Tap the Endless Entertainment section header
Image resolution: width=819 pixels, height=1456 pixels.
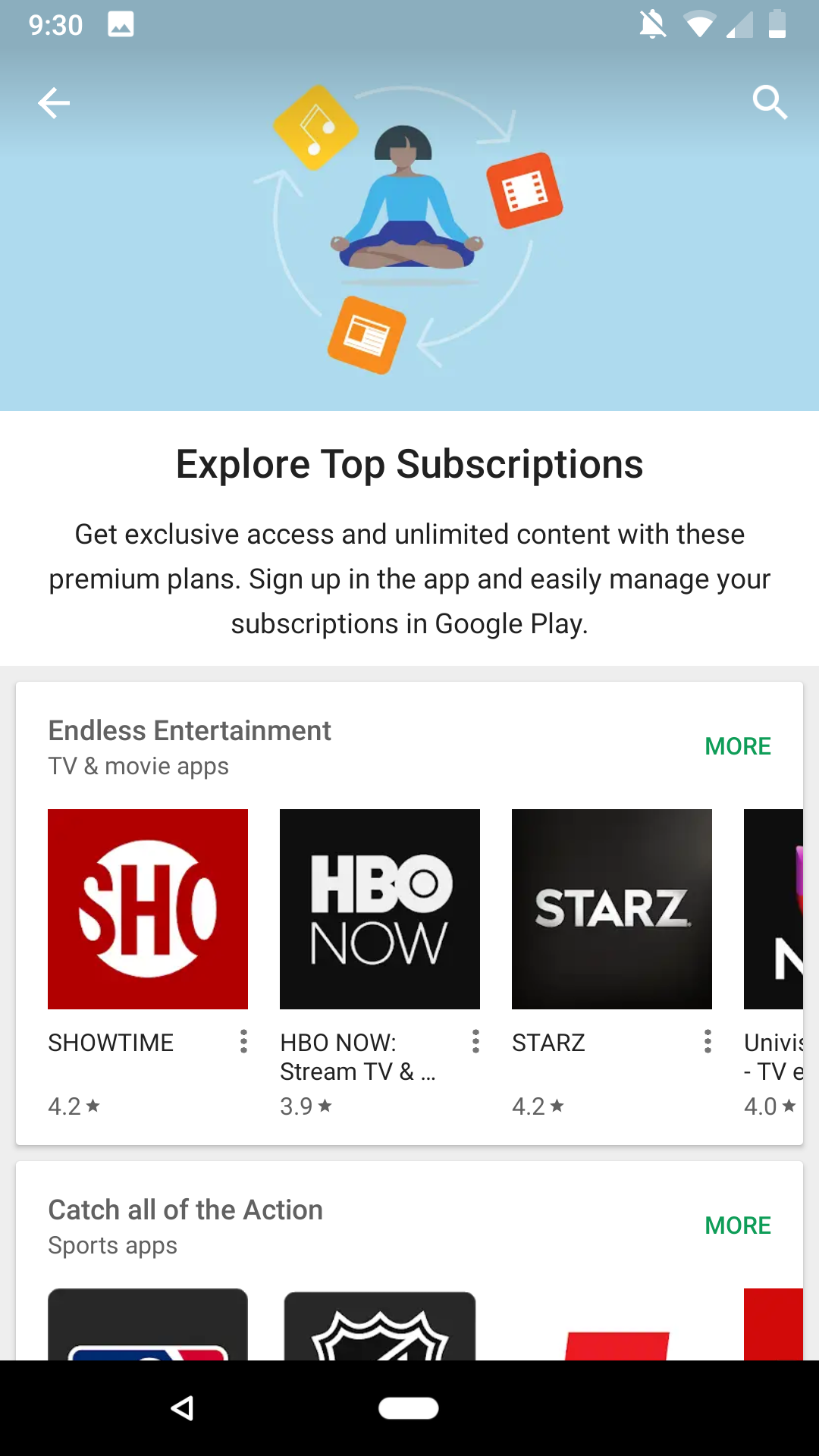coord(190,730)
